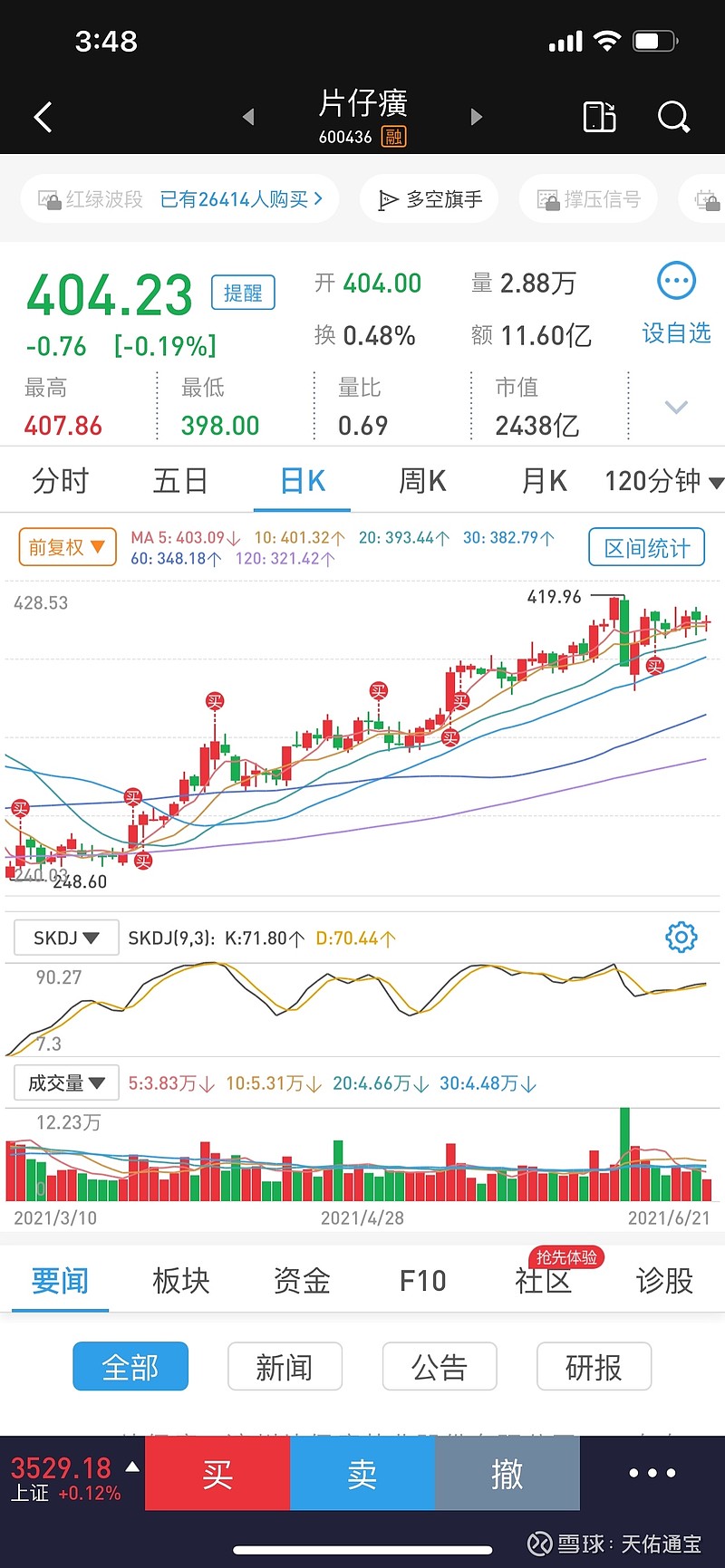Switch to the 分时 chart tab

[61, 481]
